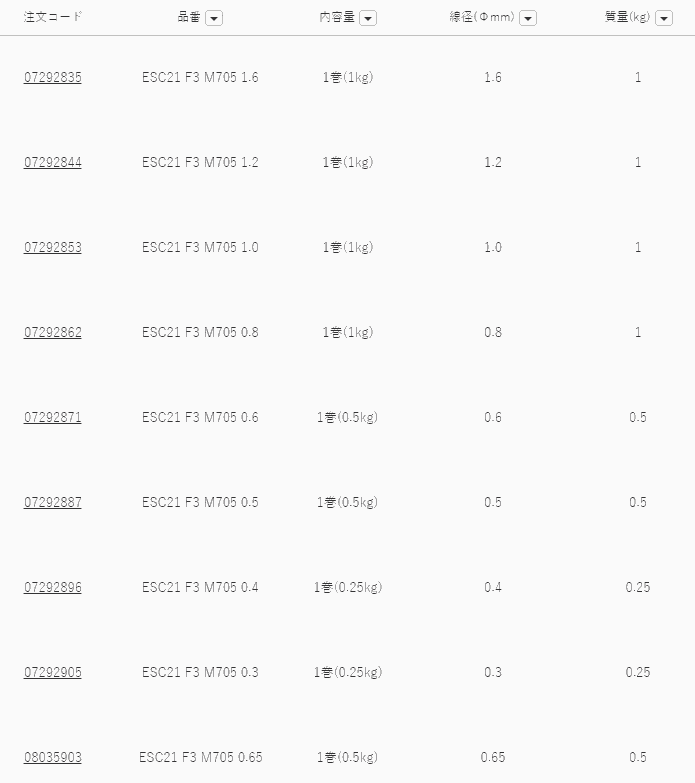695x783 pixels.
Task: Expand the 内容量 column filter dropdown
Action: [x=368, y=18]
